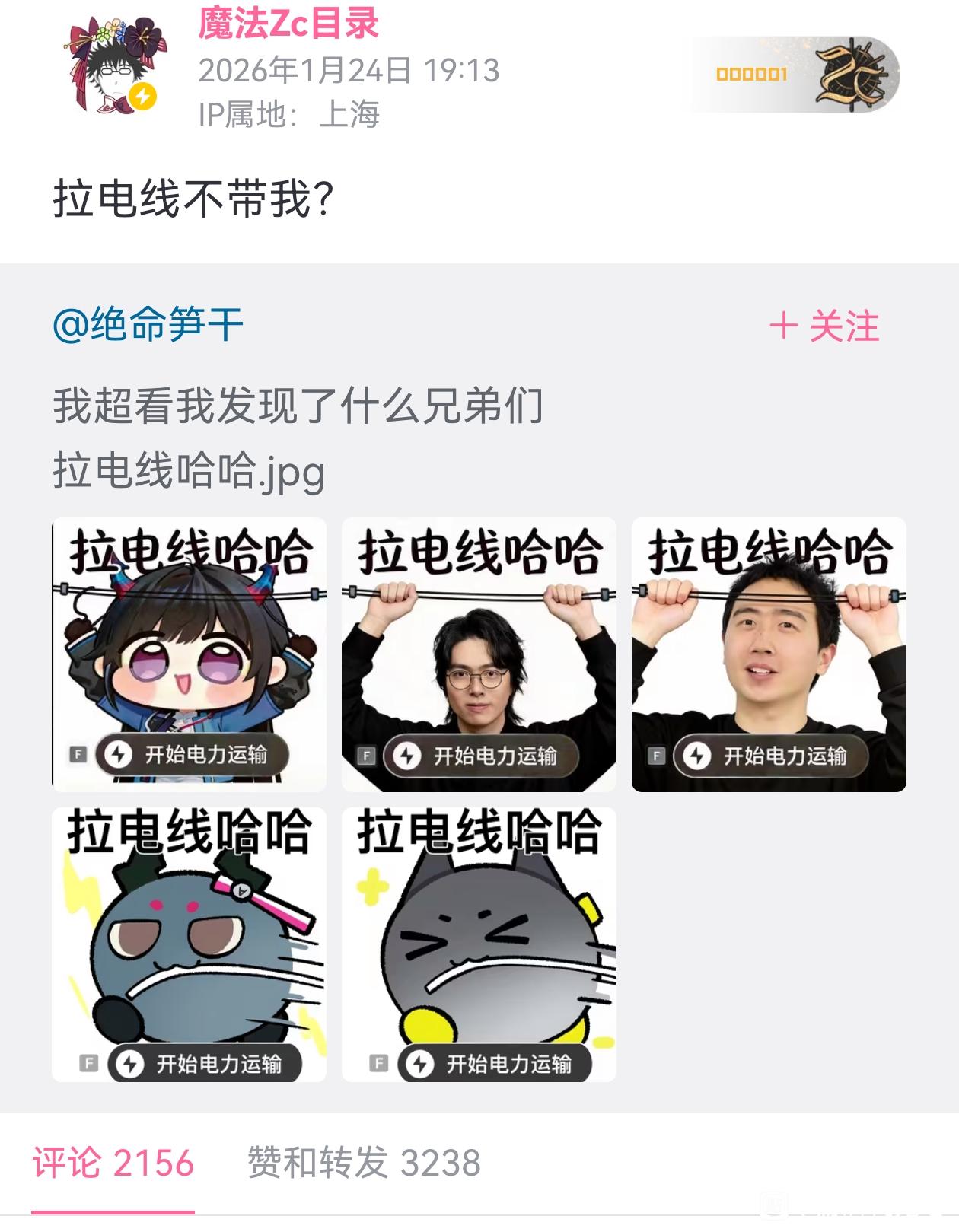The image size is (959, 1232).
Task: View the chibi girl with horns image
Action: [189, 654]
